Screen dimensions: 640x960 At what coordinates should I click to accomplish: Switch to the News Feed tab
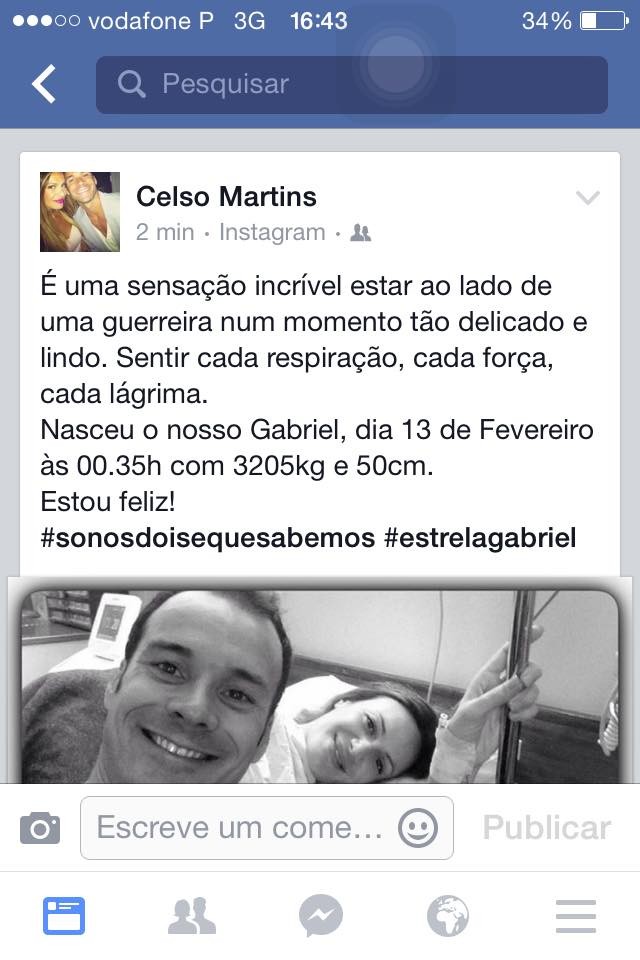pyautogui.click(x=64, y=915)
